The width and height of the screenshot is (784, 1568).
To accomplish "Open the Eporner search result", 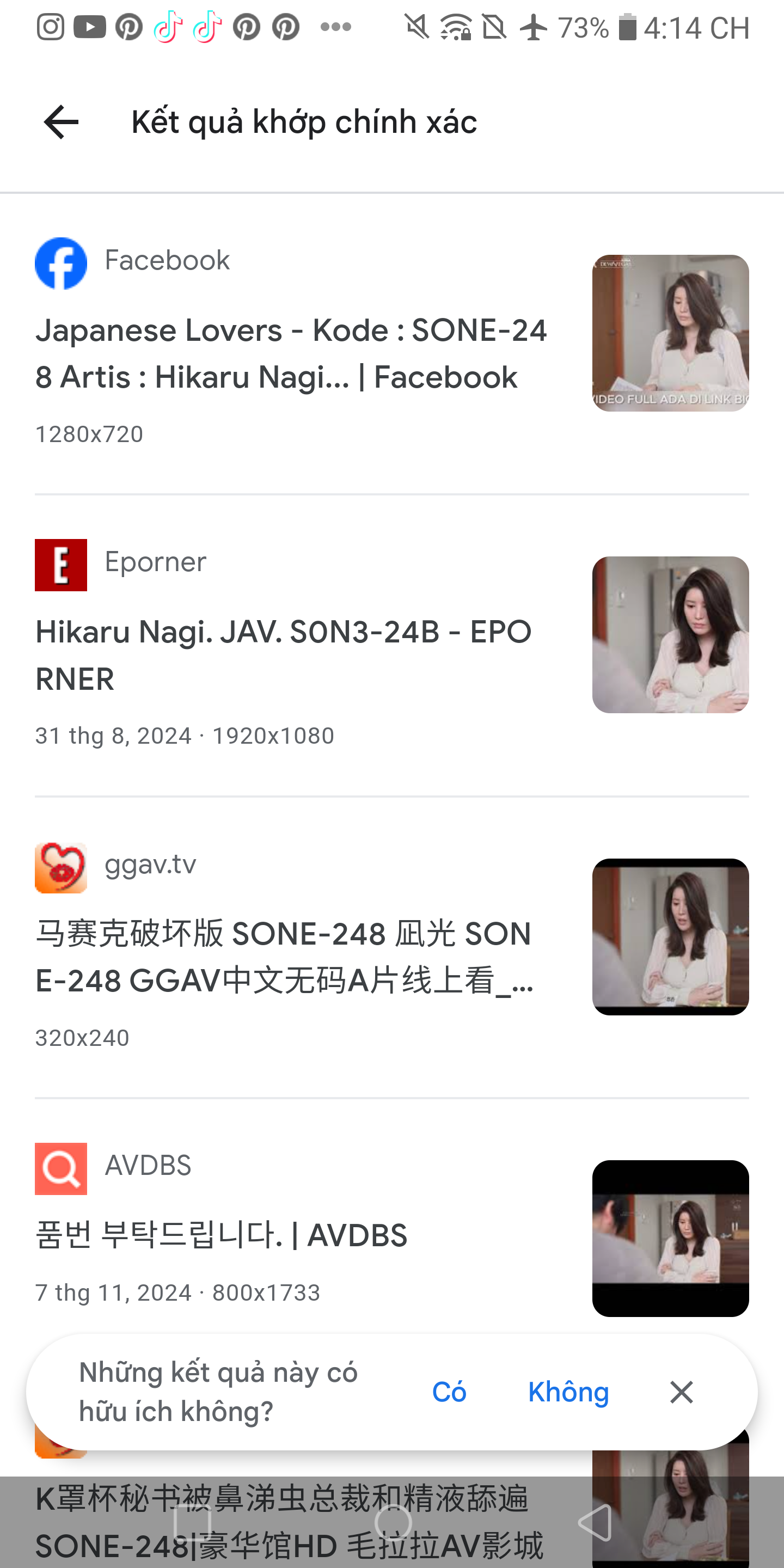I will tap(284, 655).
